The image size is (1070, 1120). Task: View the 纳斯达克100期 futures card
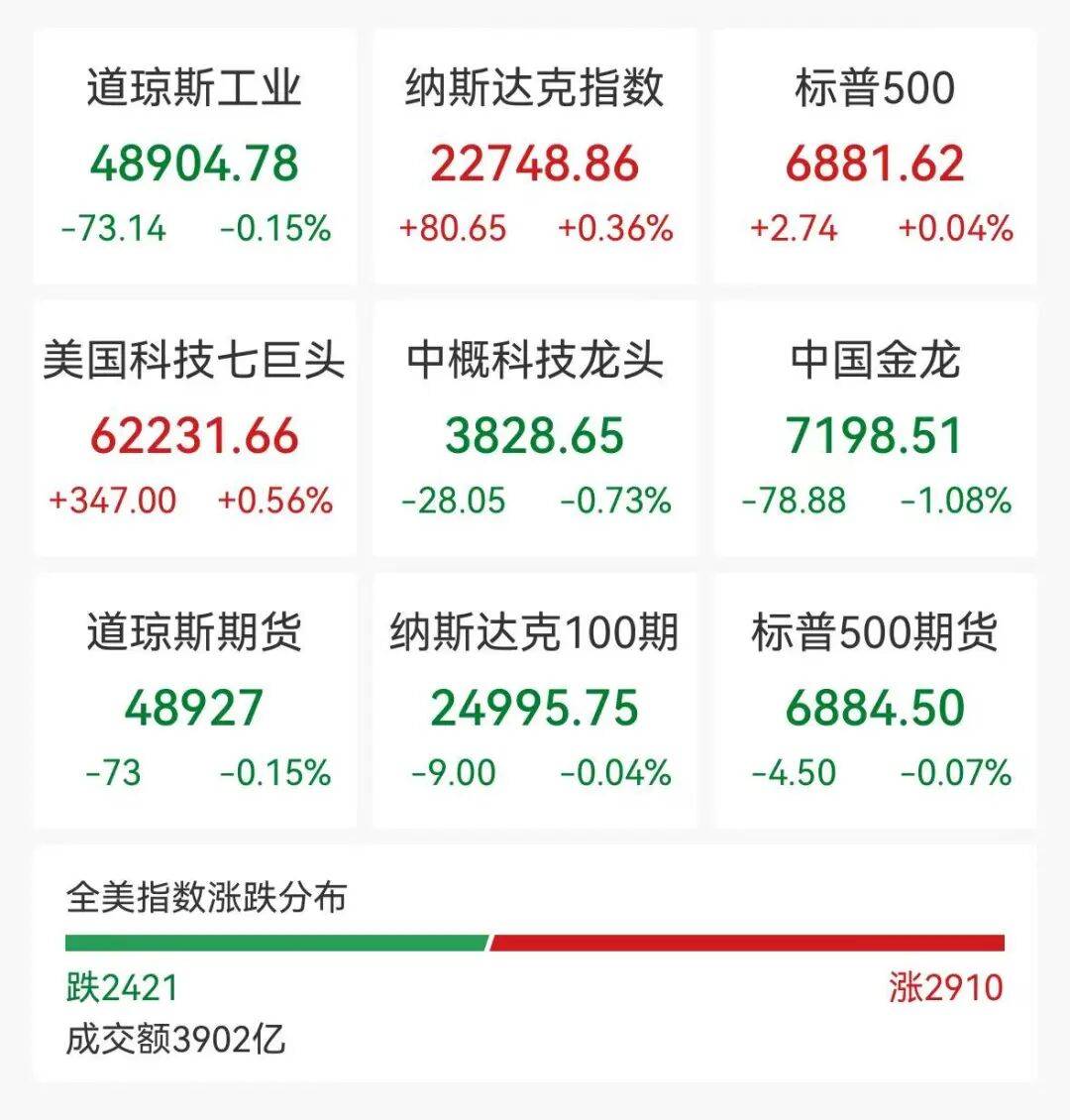pyautogui.click(x=535, y=702)
